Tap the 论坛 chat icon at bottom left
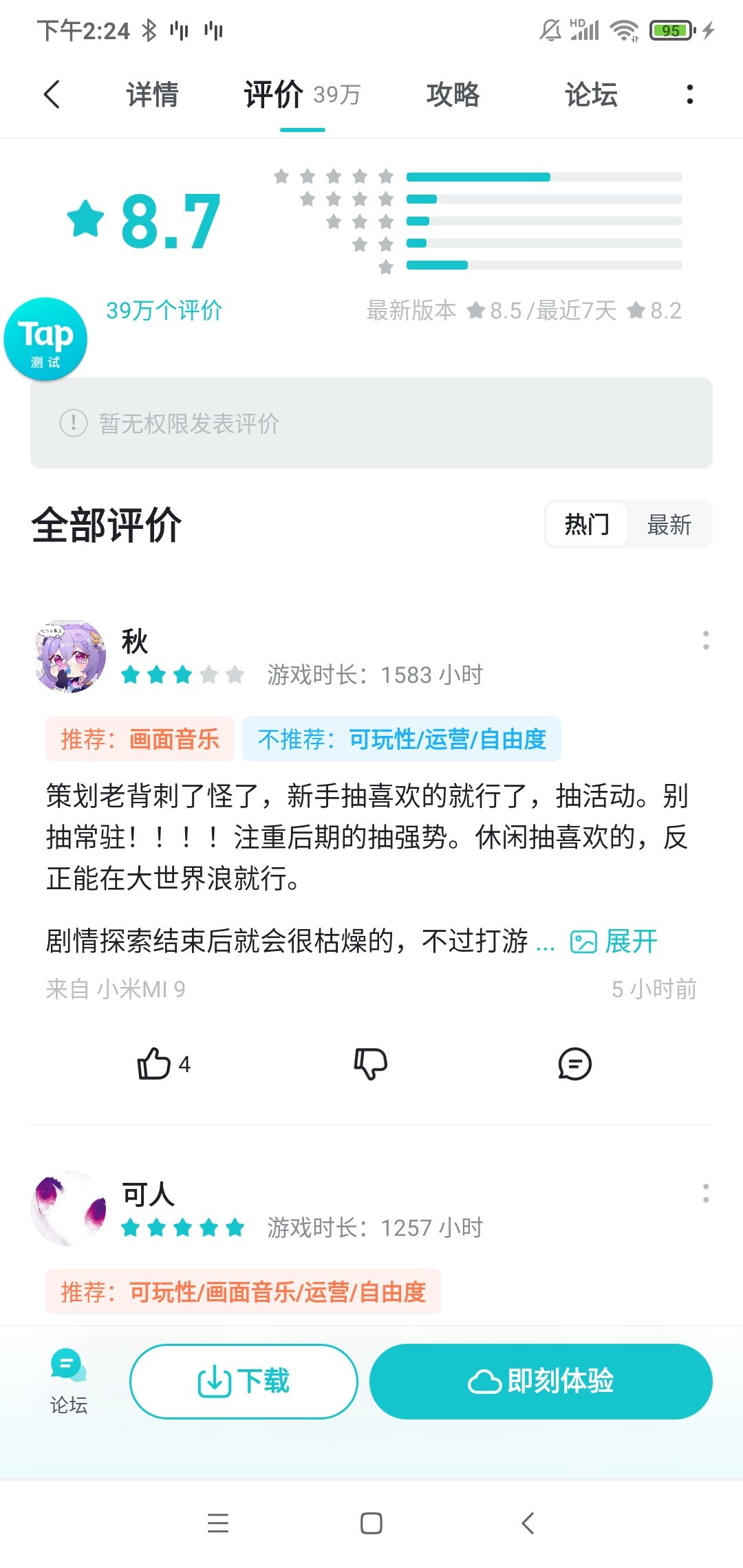Image resolution: width=743 pixels, height=1568 pixels. (x=65, y=1379)
